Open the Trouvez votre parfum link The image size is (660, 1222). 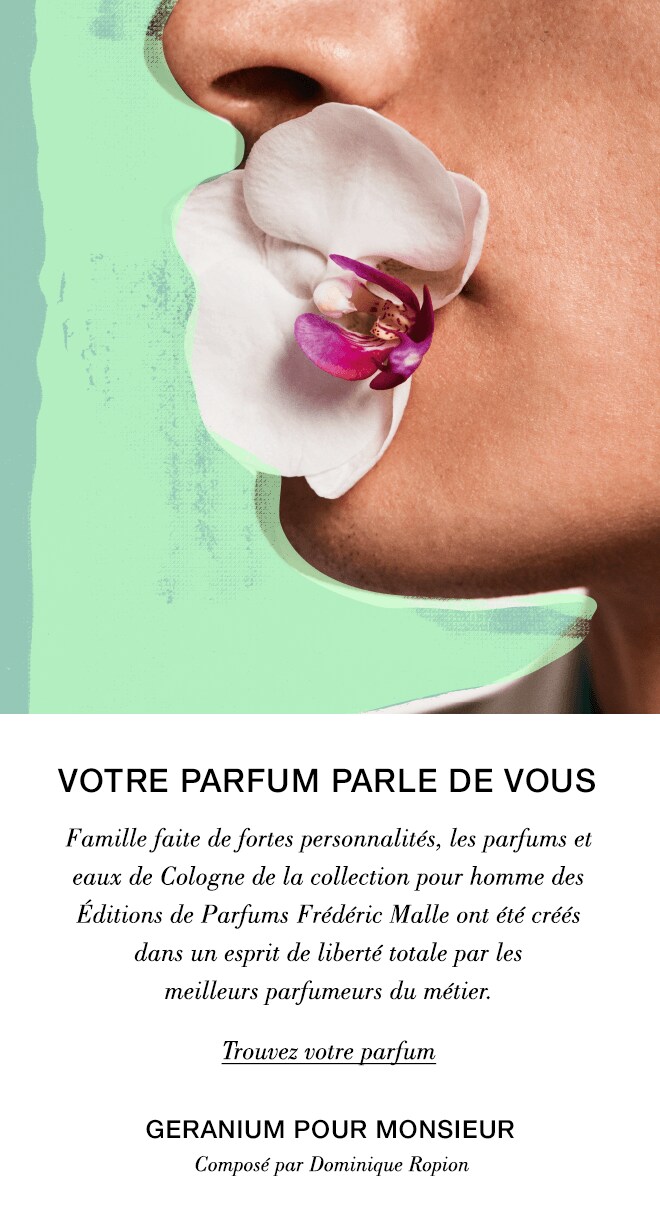pos(328,1052)
